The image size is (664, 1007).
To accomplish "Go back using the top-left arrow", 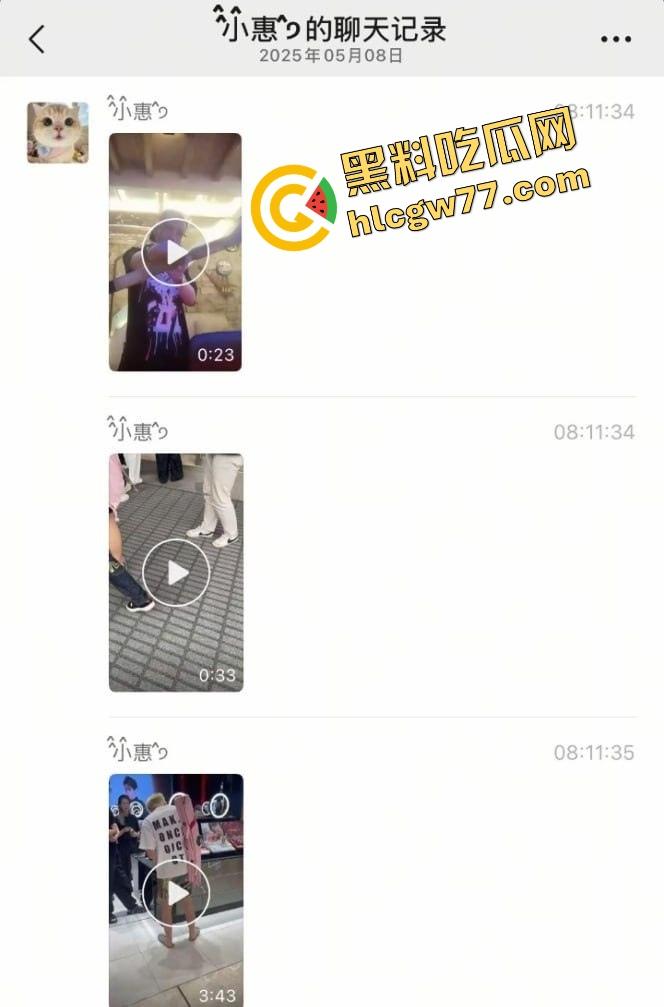I will click(37, 40).
